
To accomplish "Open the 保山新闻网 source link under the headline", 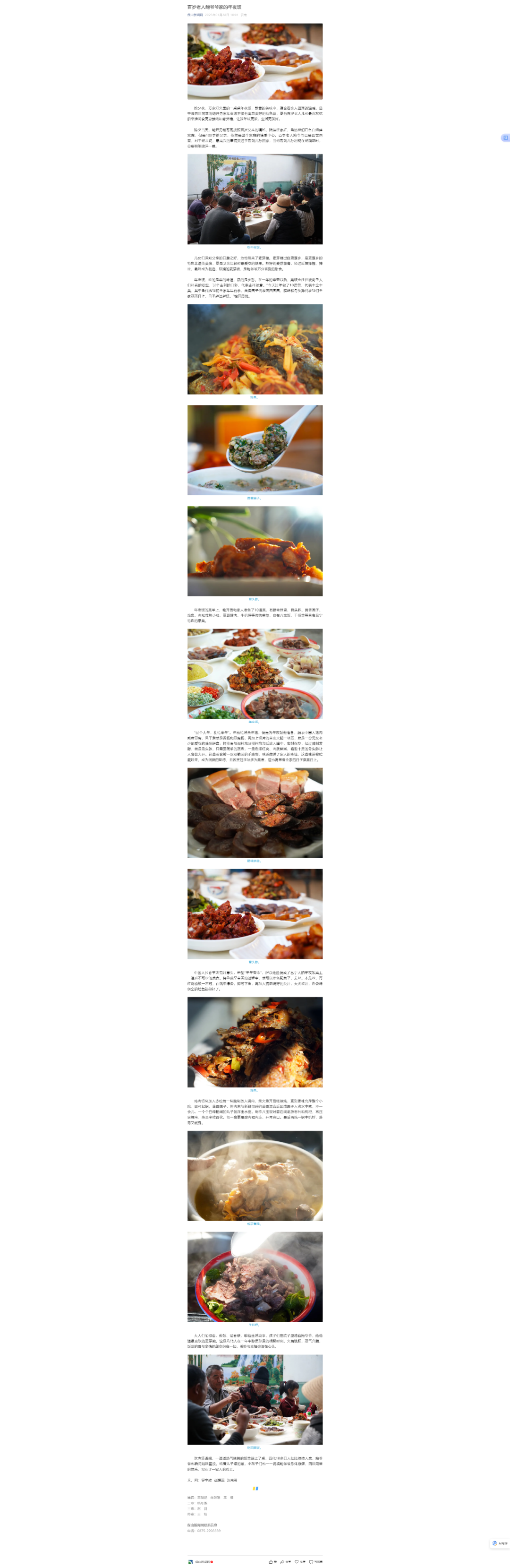I will (195, 15).
